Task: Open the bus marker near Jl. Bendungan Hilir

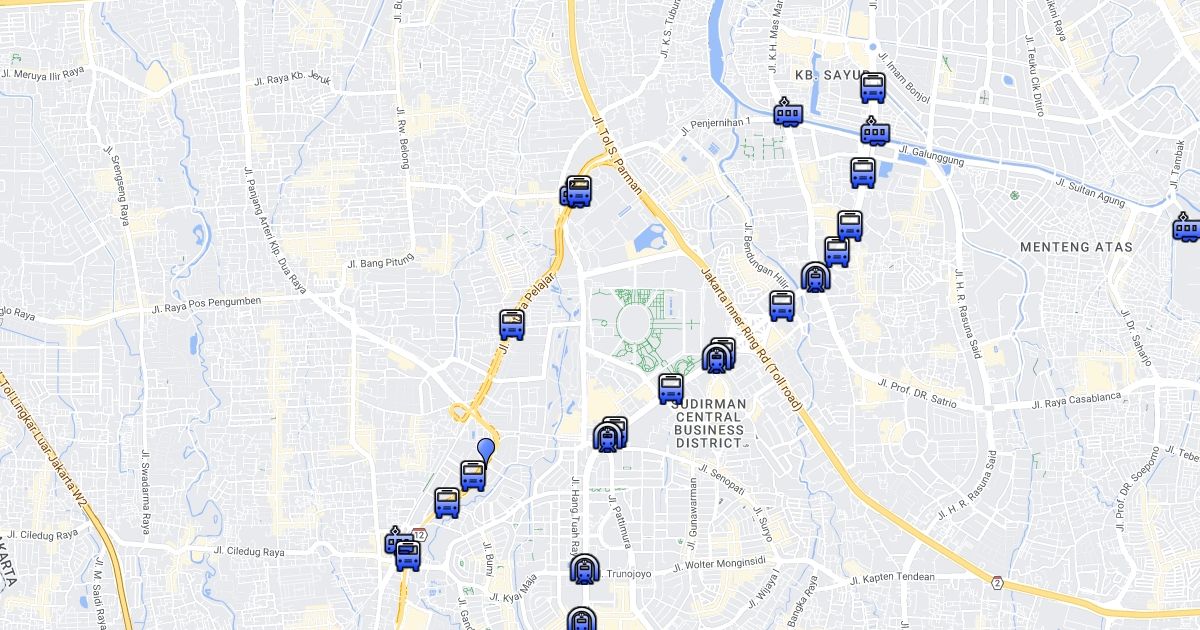Action: tap(782, 306)
